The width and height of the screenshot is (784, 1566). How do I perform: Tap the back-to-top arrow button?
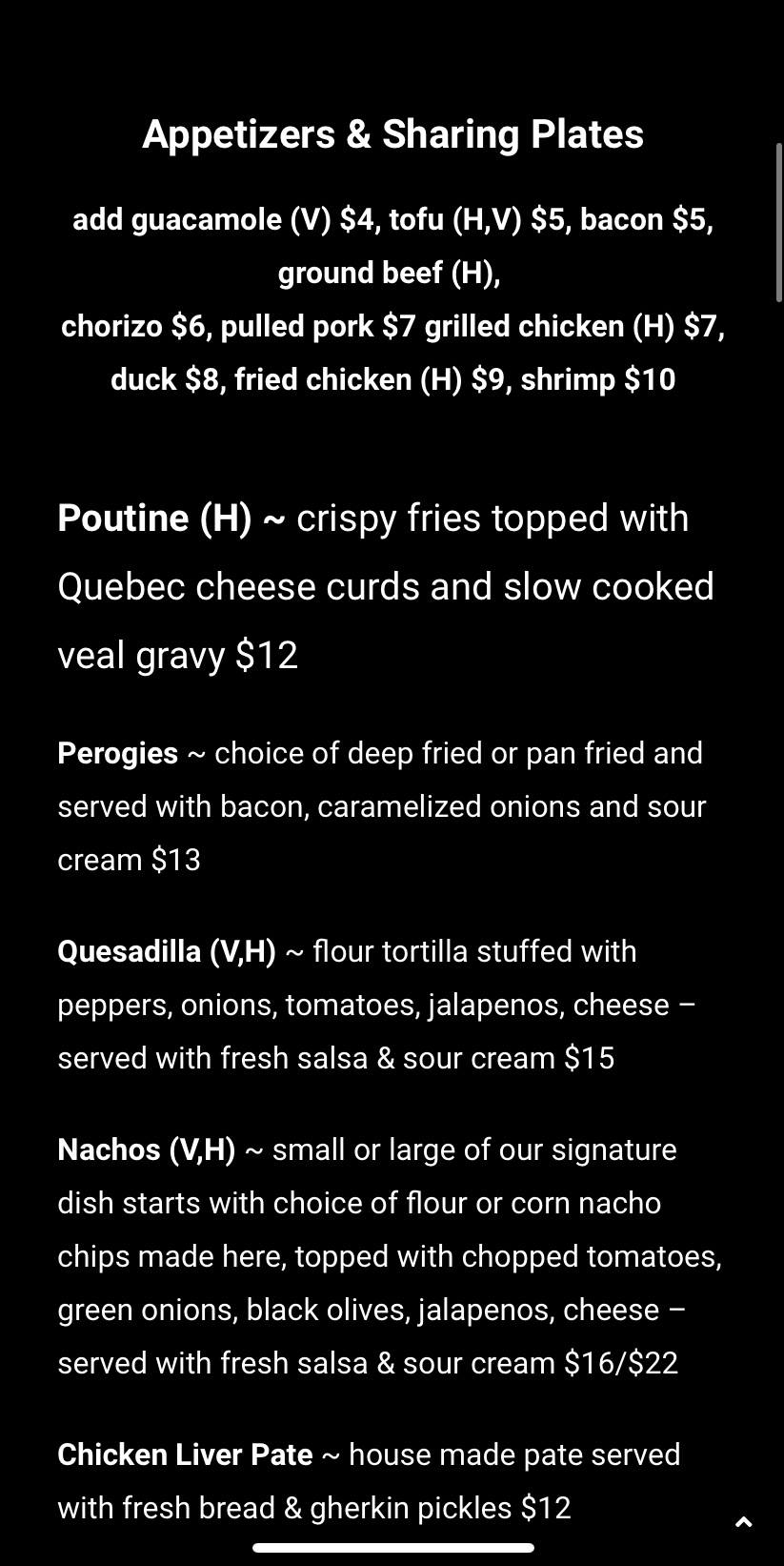[x=744, y=1522]
